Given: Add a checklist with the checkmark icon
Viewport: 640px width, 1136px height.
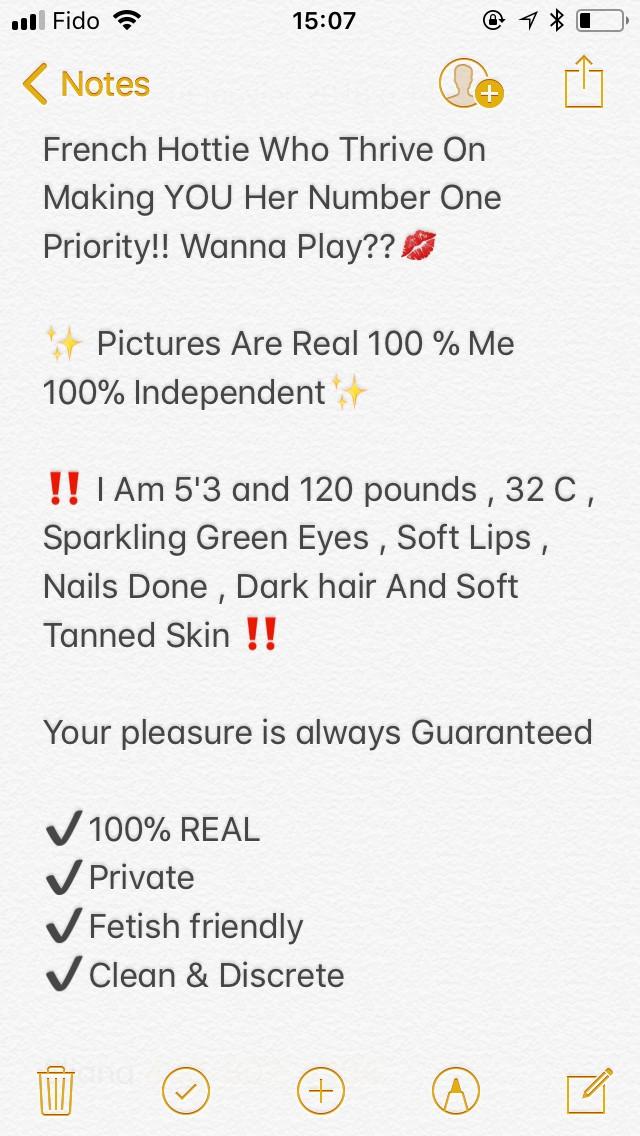Looking at the screenshot, I should 186,1090.
